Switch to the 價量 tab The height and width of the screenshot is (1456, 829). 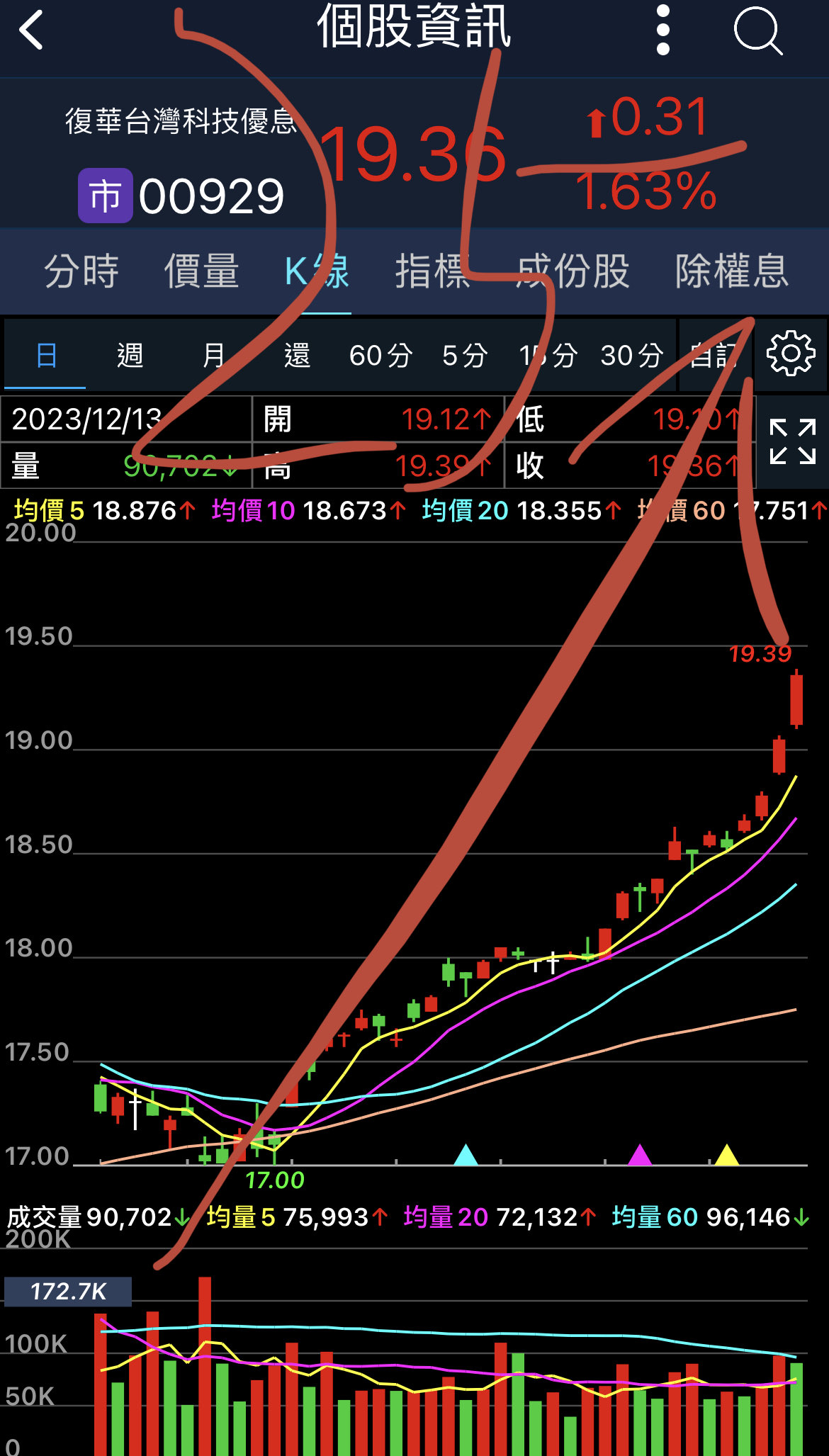pyautogui.click(x=202, y=271)
